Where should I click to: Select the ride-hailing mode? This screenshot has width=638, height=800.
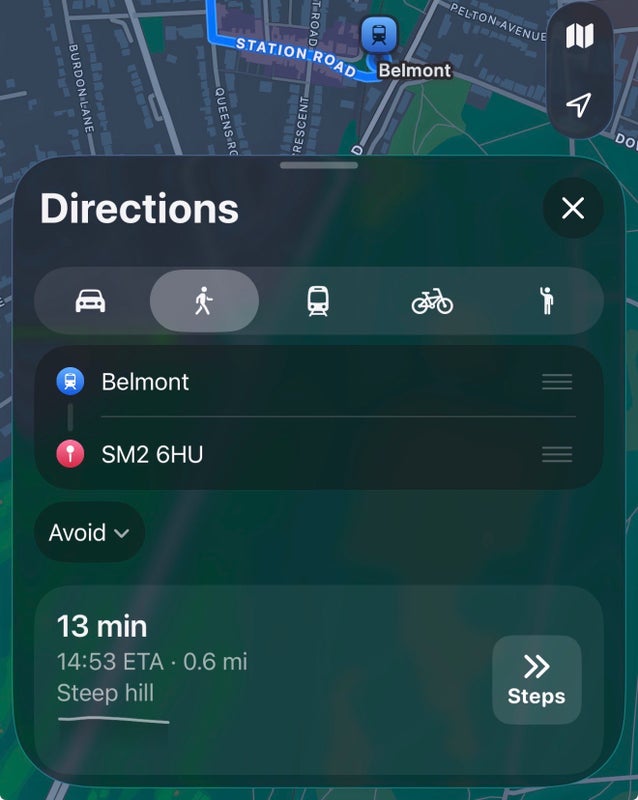pyautogui.click(x=546, y=300)
